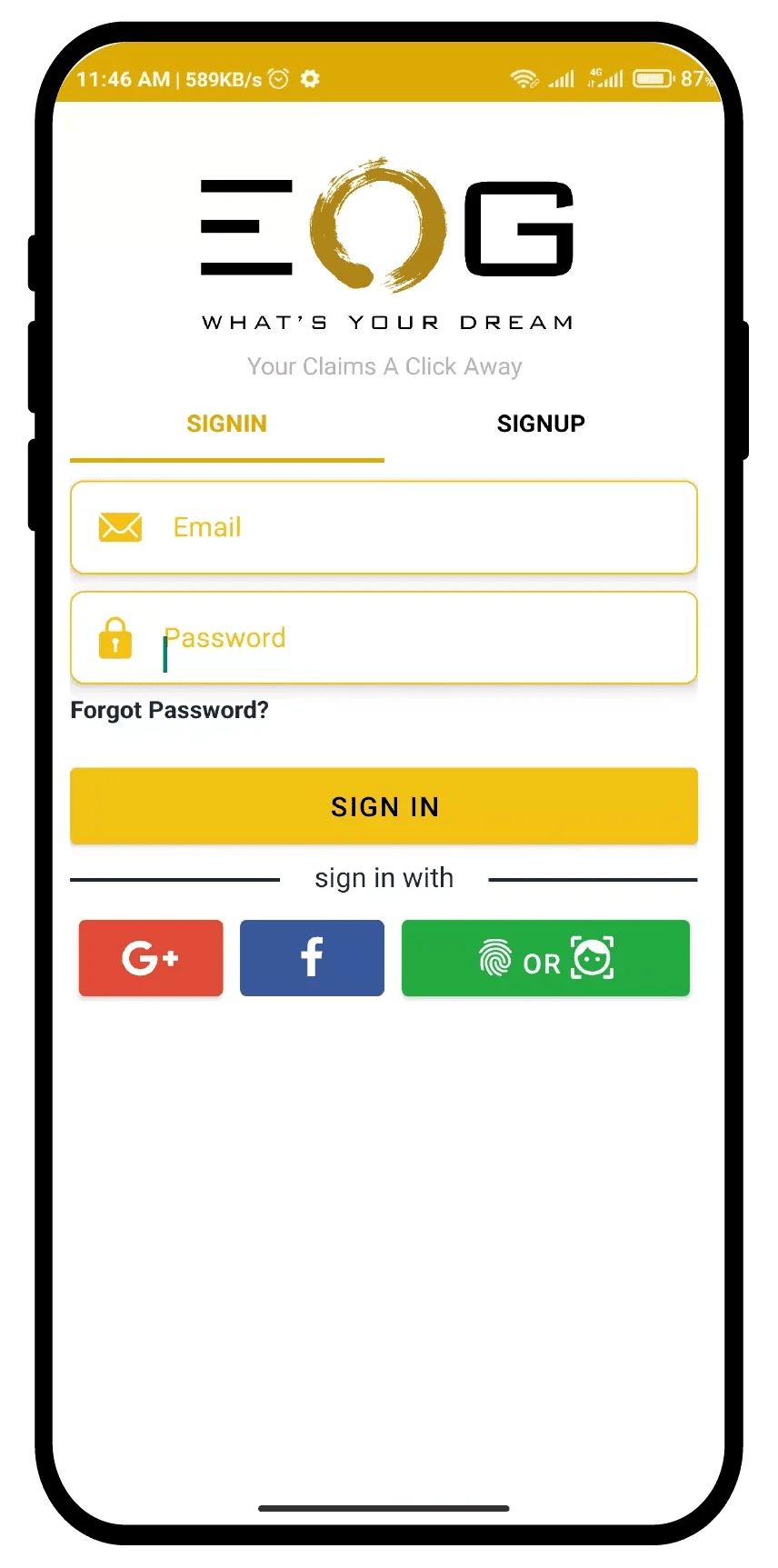Select the SIGNIN tab

(x=226, y=424)
